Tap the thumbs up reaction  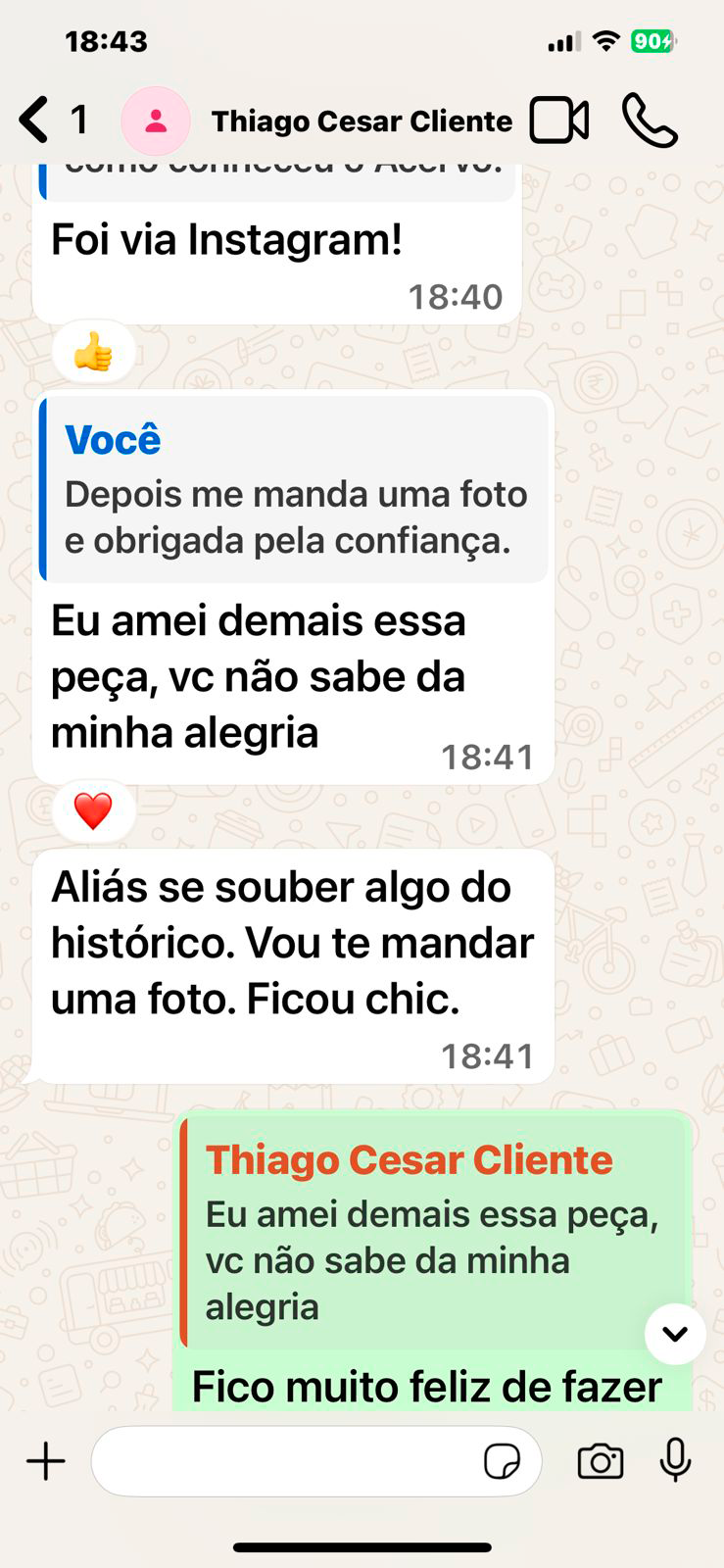point(93,352)
